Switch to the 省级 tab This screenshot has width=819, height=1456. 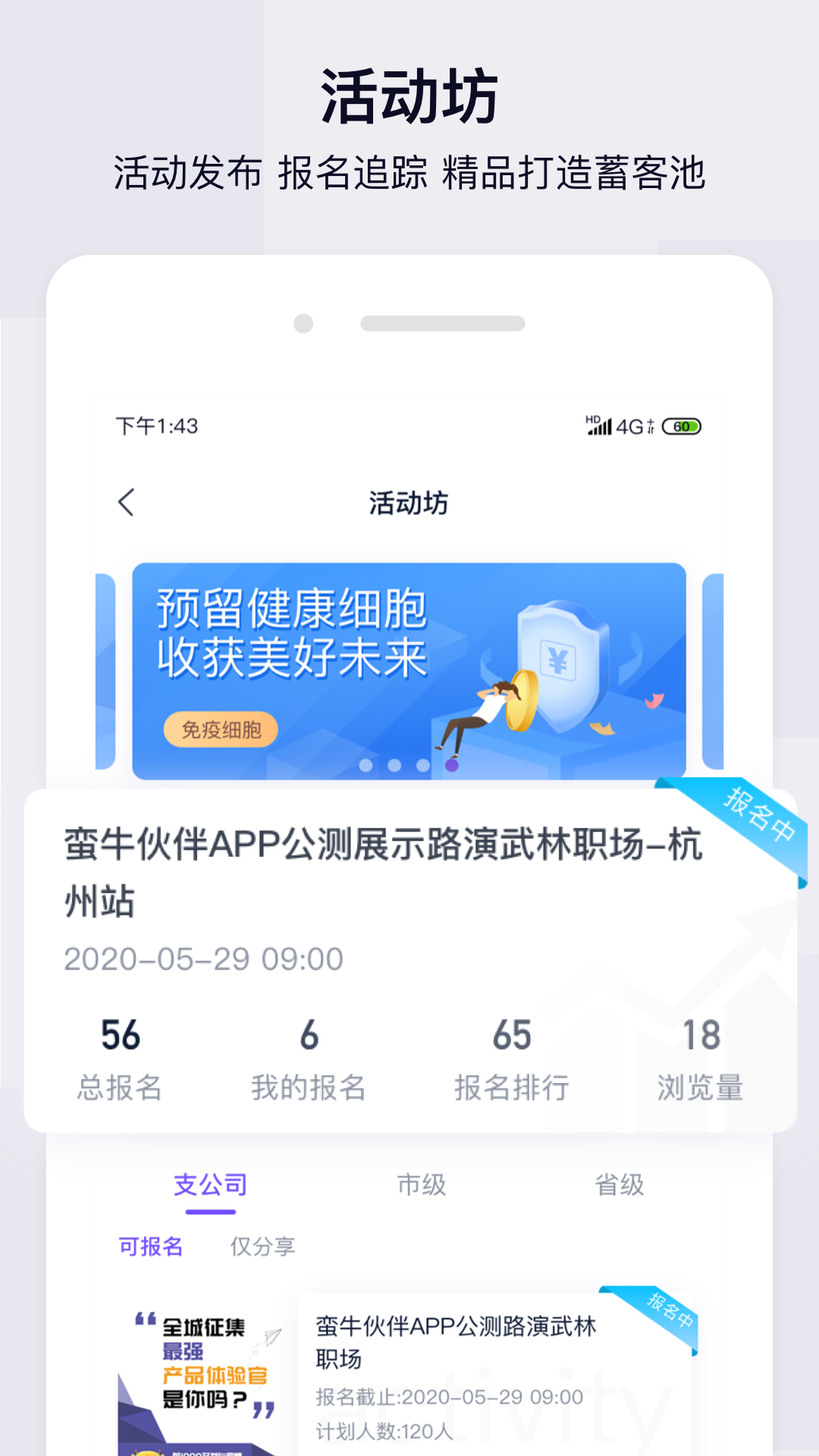point(620,1183)
